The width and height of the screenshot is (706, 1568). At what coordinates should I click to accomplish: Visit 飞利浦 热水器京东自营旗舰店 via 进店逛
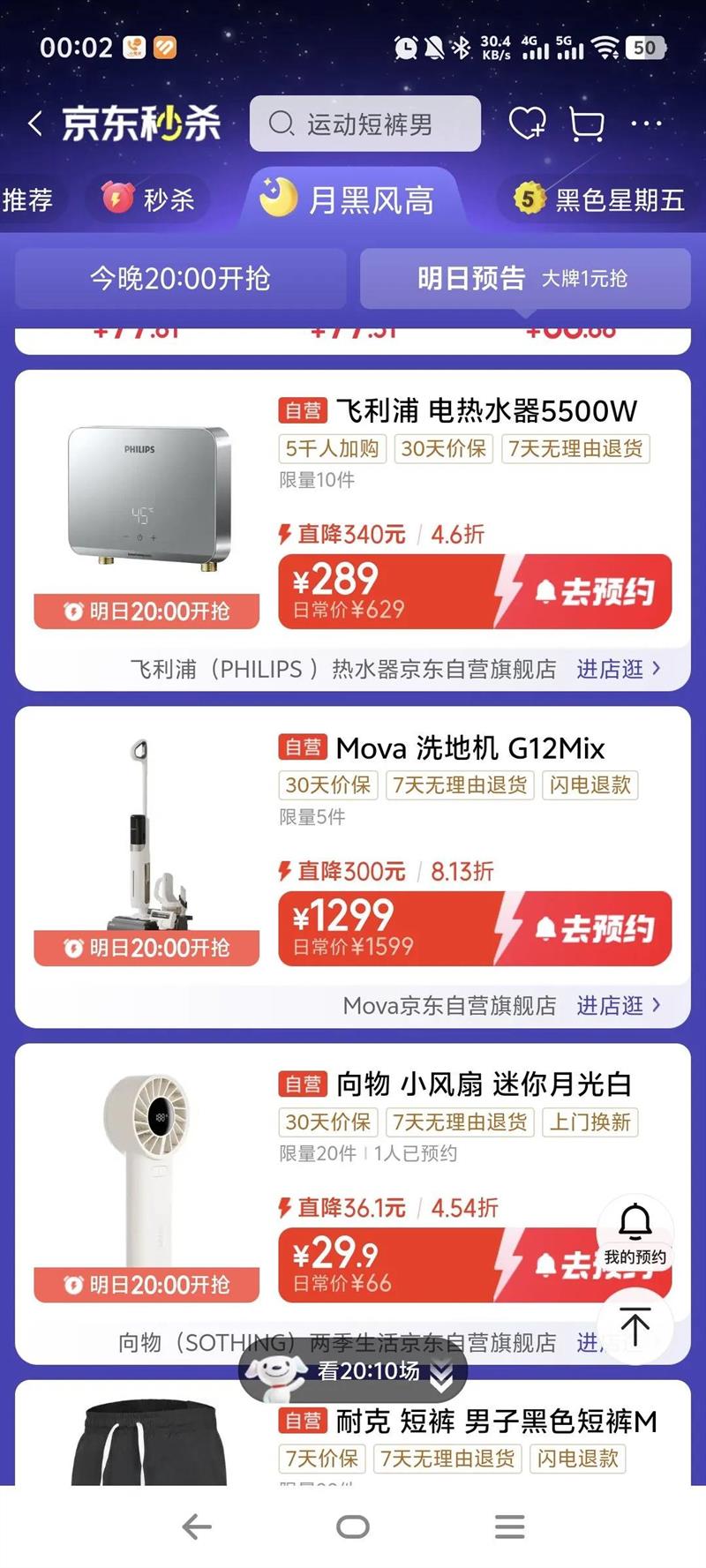pos(618,669)
